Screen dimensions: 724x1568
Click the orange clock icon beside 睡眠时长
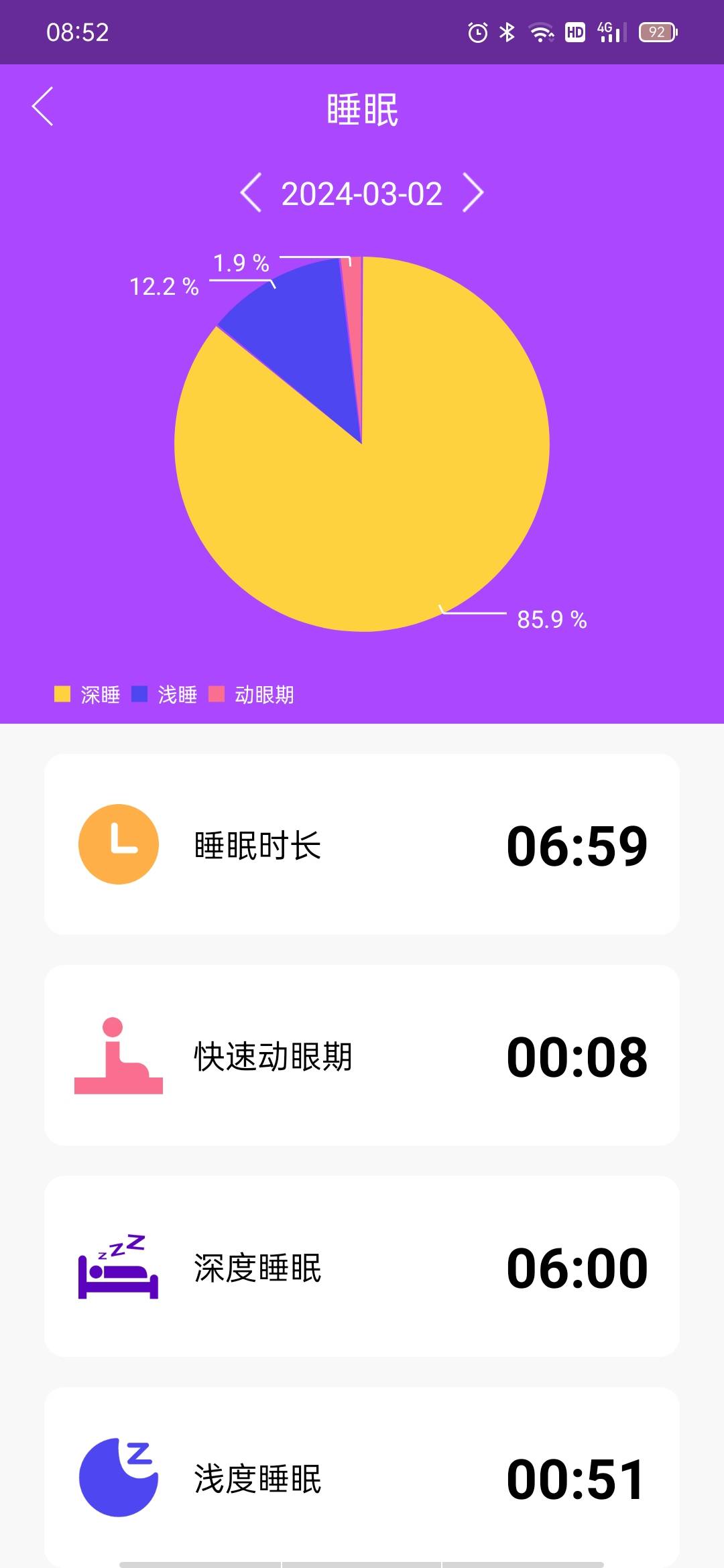click(118, 844)
